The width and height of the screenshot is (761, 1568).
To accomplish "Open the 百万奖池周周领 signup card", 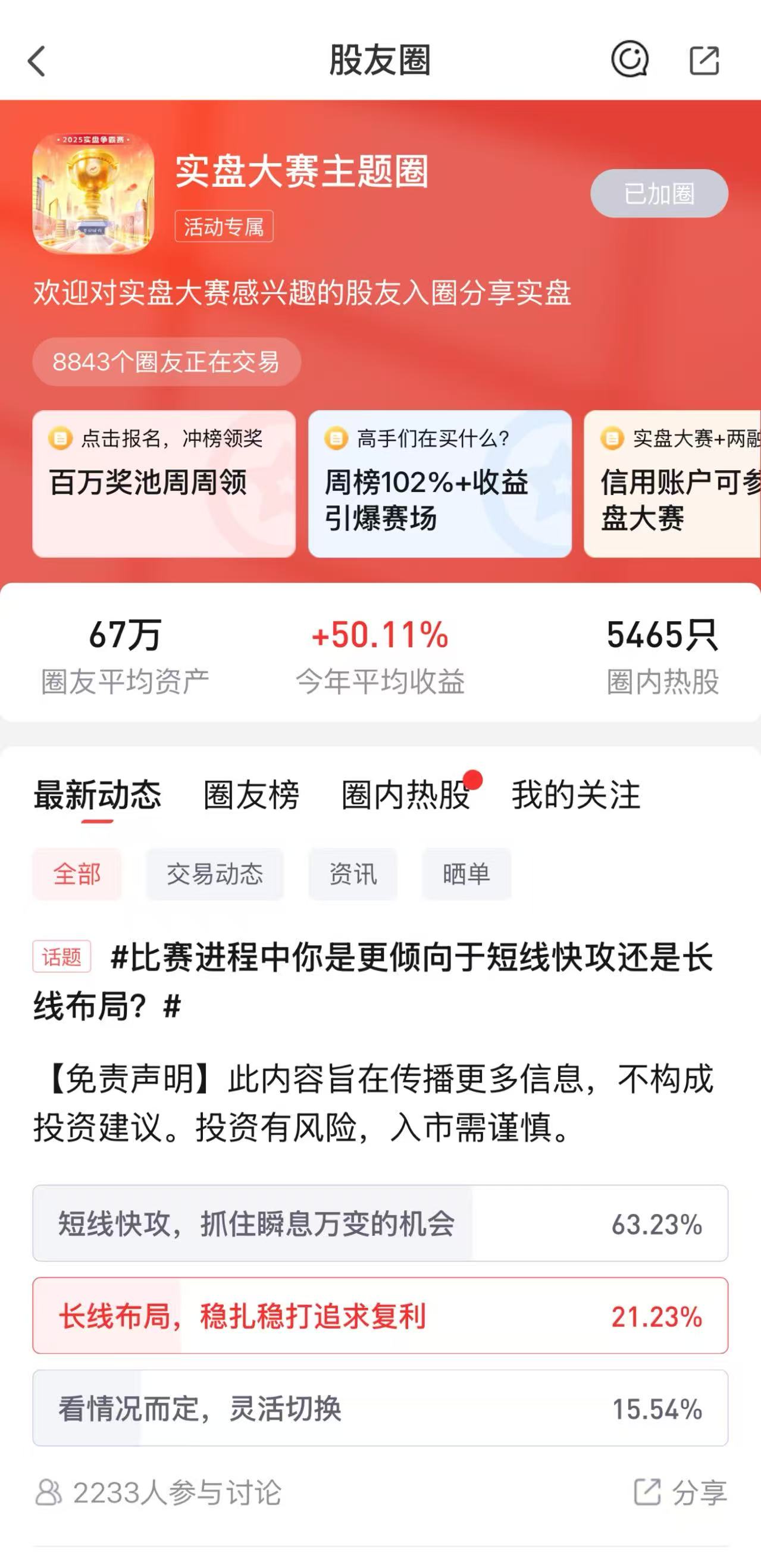I will coord(164,484).
